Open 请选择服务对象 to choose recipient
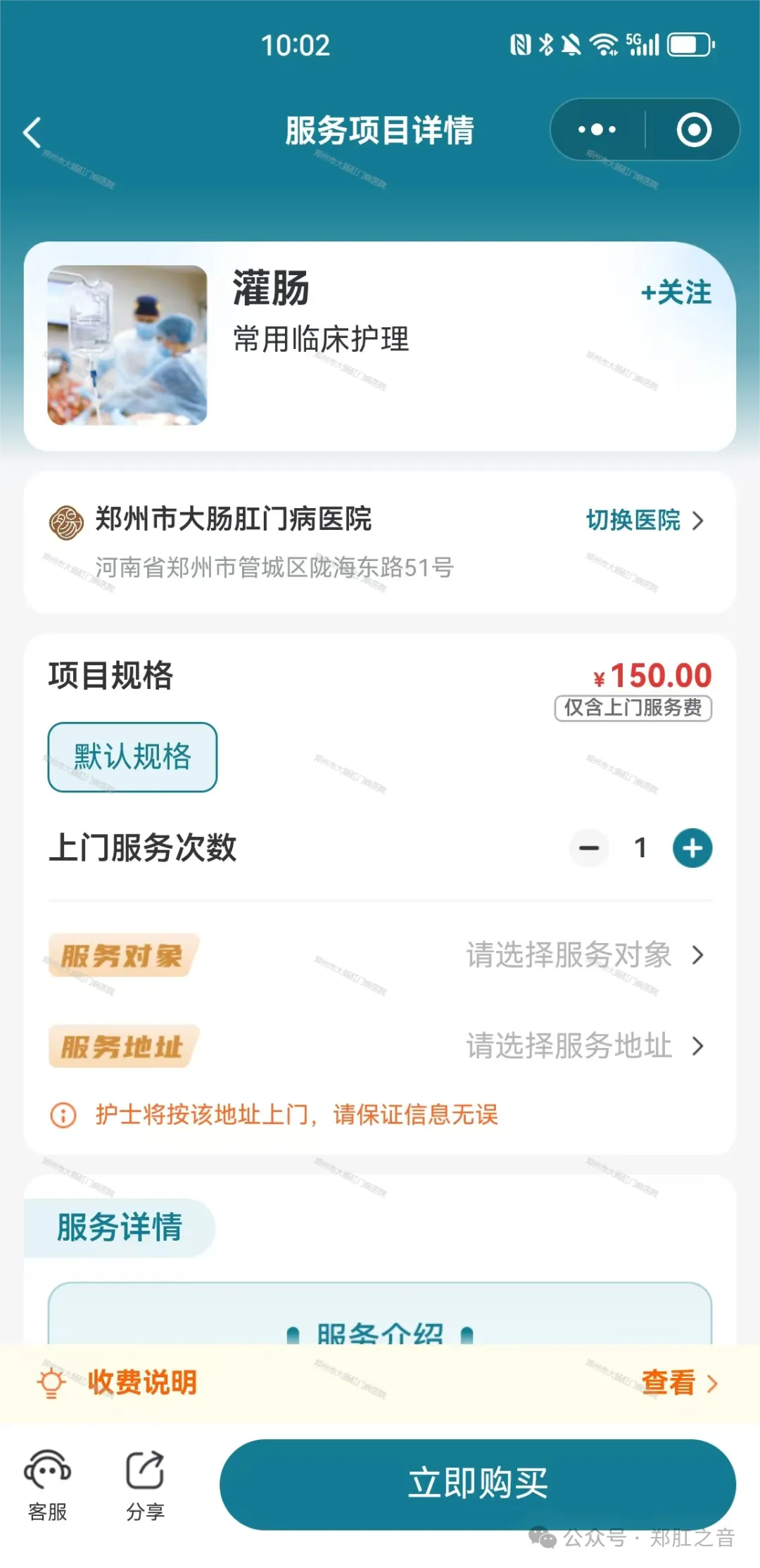Image resolution: width=760 pixels, height=1568 pixels. pyautogui.click(x=584, y=955)
